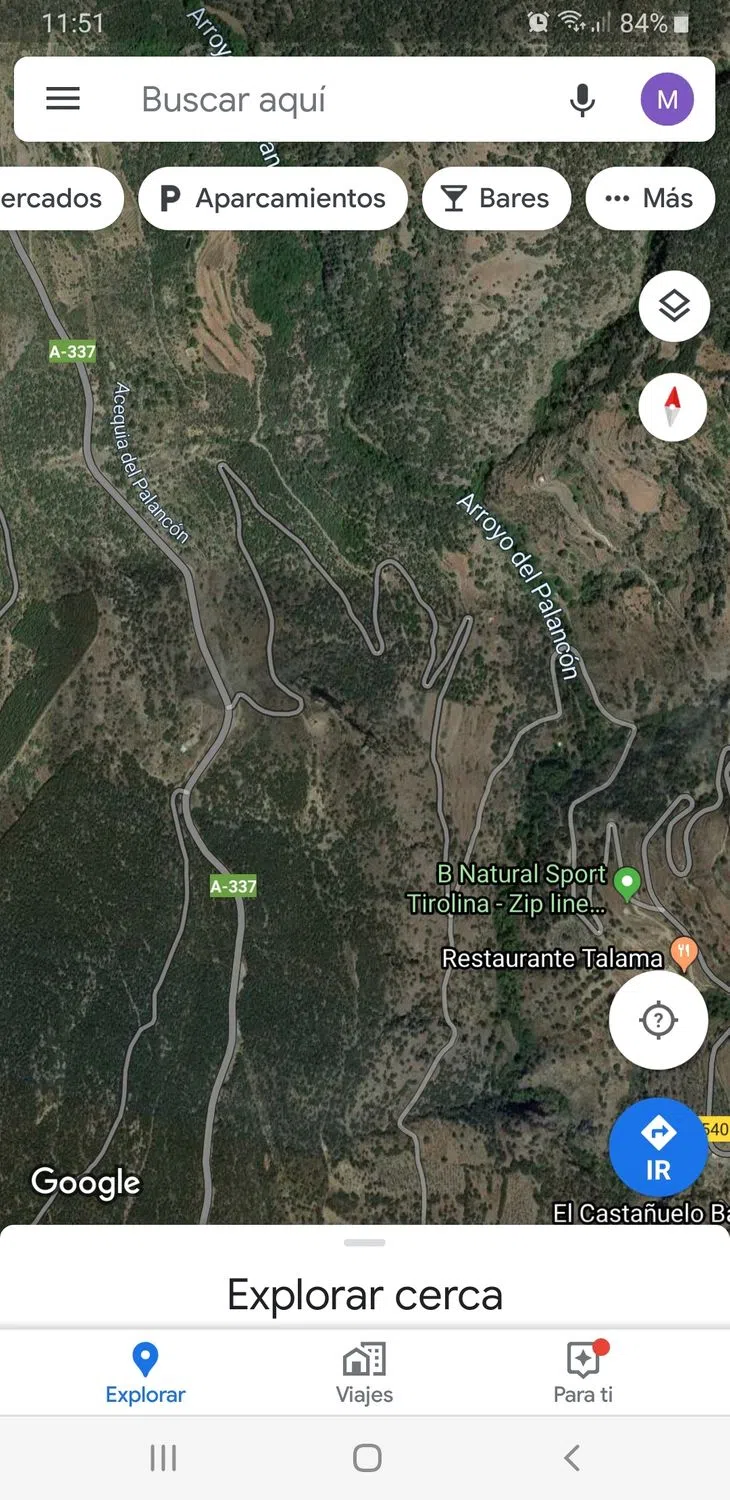Tap the IR directions button
Screen dimensions: 730x1500
658,1147
